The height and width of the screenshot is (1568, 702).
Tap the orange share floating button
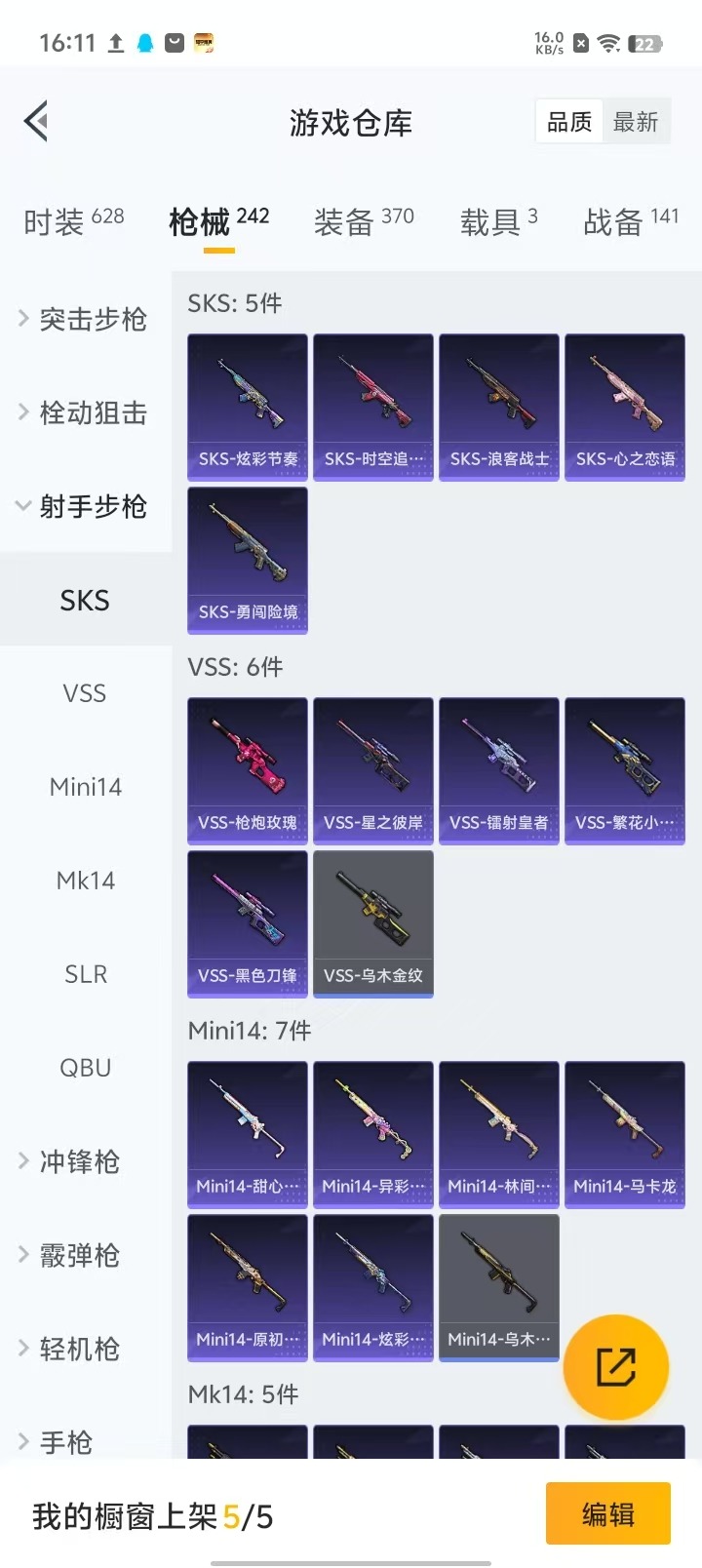616,1367
